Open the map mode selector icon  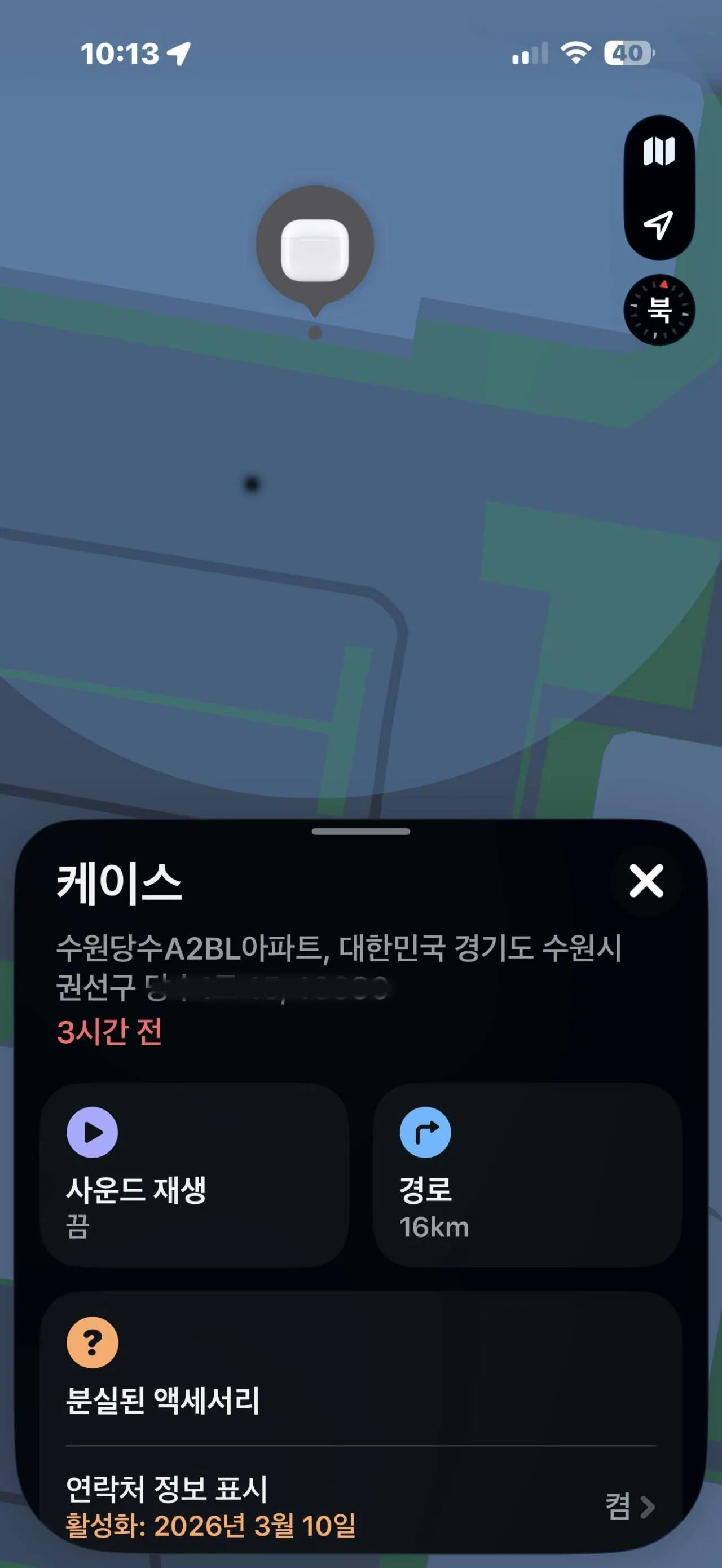click(659, 151)
